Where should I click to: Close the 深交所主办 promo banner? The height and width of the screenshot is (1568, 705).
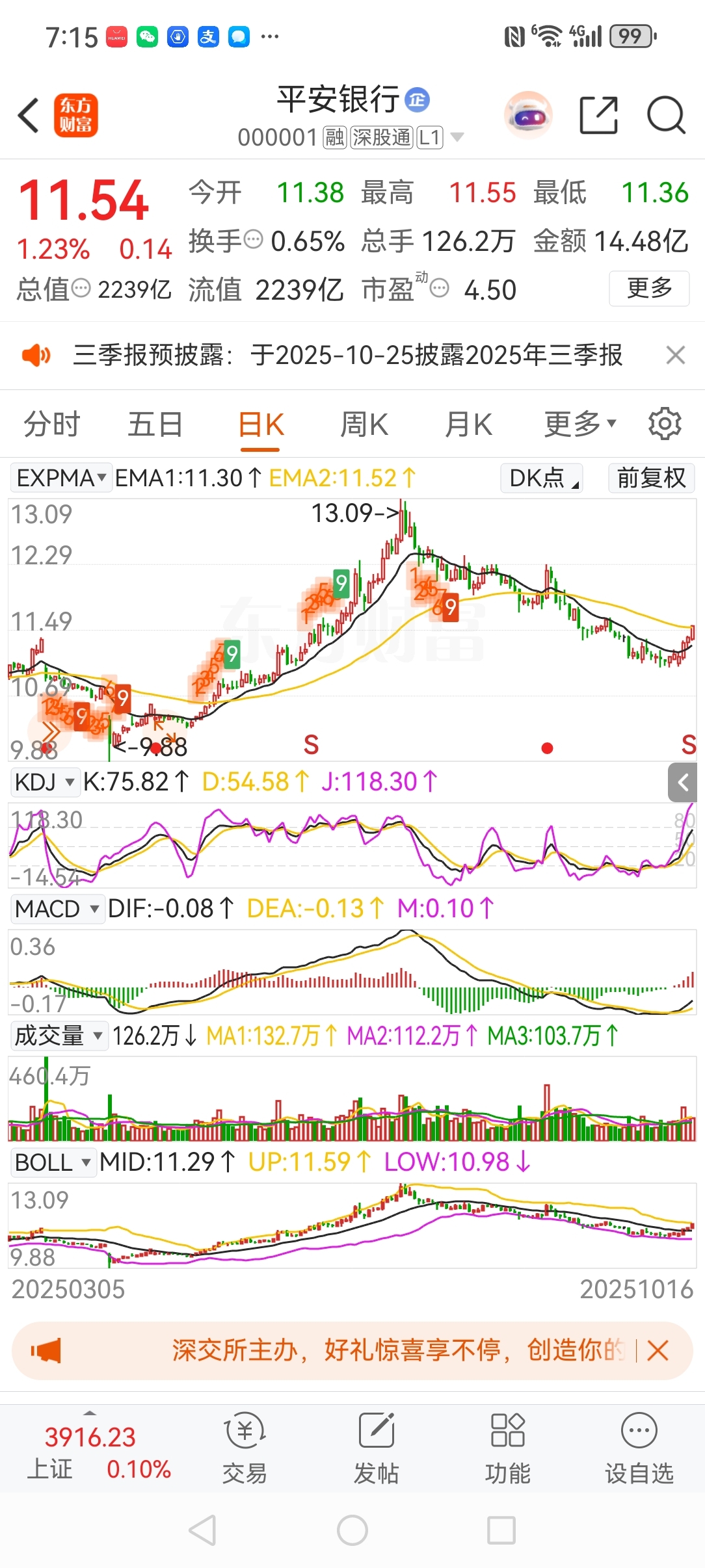(x=658, y=1351)
